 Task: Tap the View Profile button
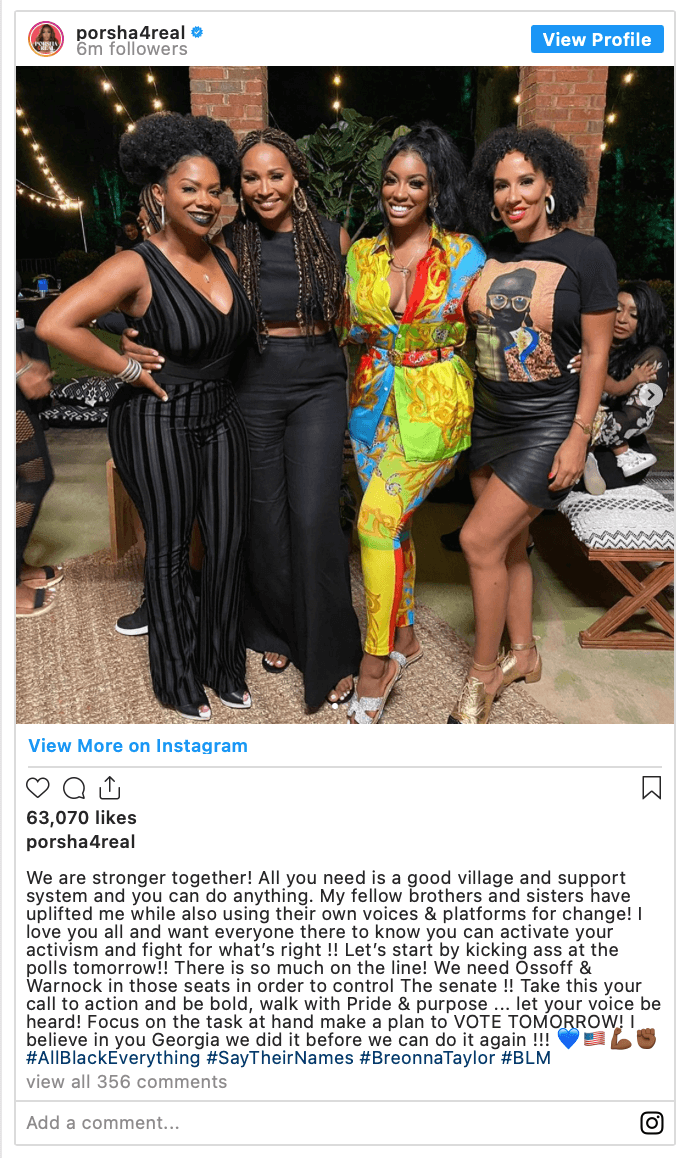point(597,39)
